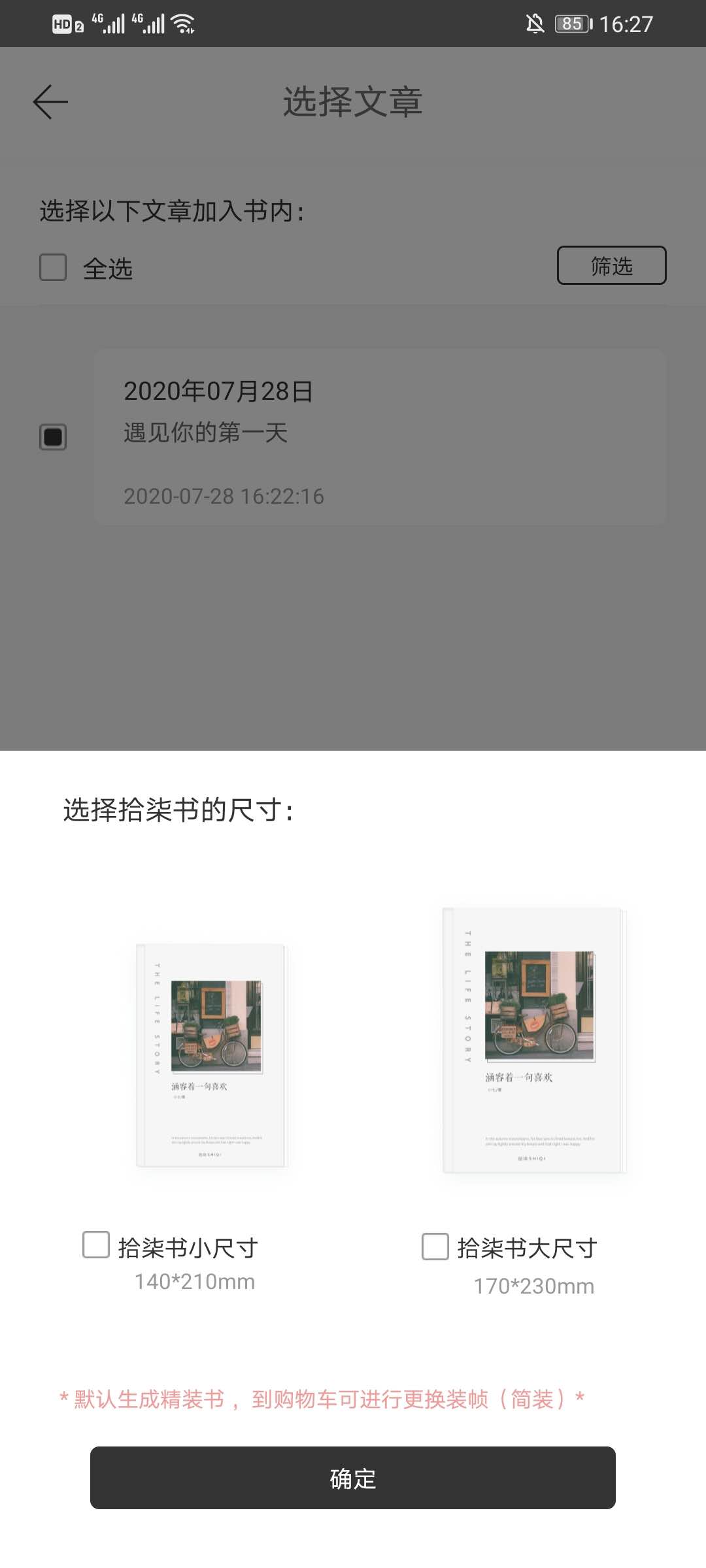
Task: Select the small 140*210mm book cover
Action: [212, 1055]
